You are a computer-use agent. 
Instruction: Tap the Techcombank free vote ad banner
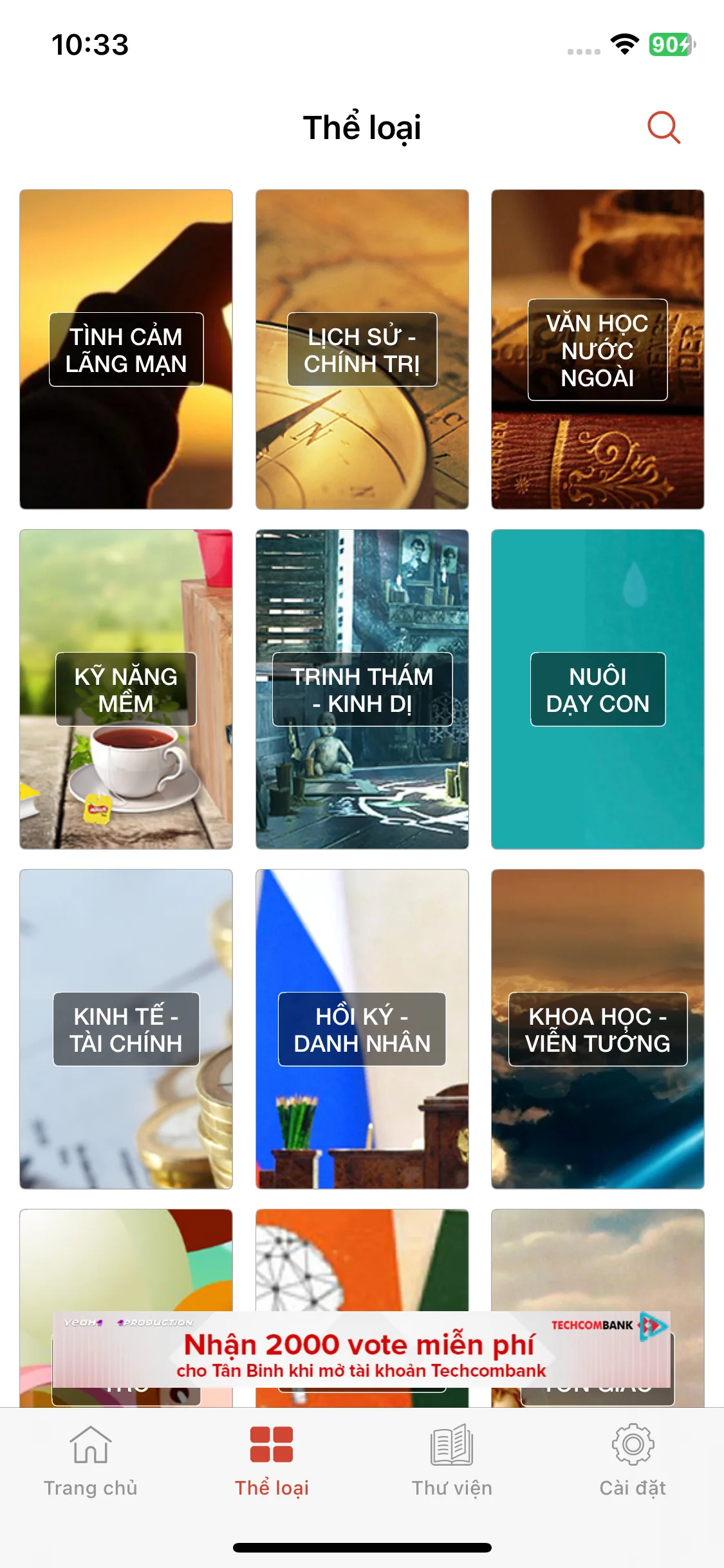tap(360, 1350)
